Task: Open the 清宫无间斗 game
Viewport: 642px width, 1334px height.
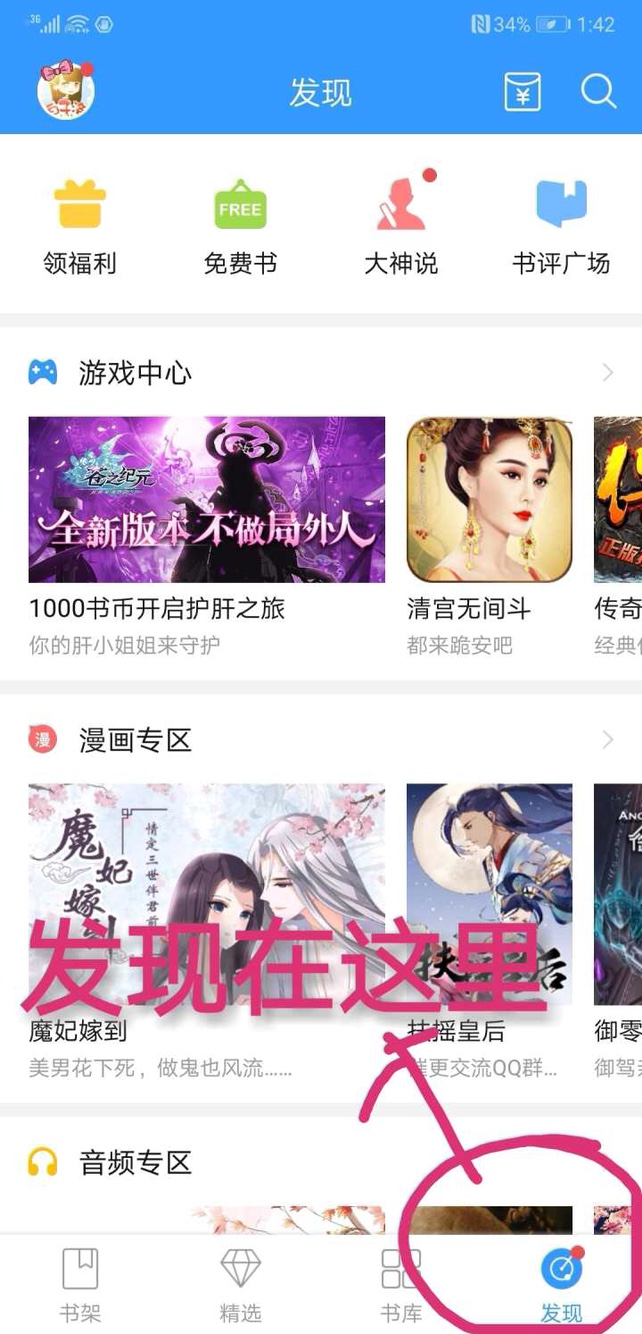Action: click(489, 499)
